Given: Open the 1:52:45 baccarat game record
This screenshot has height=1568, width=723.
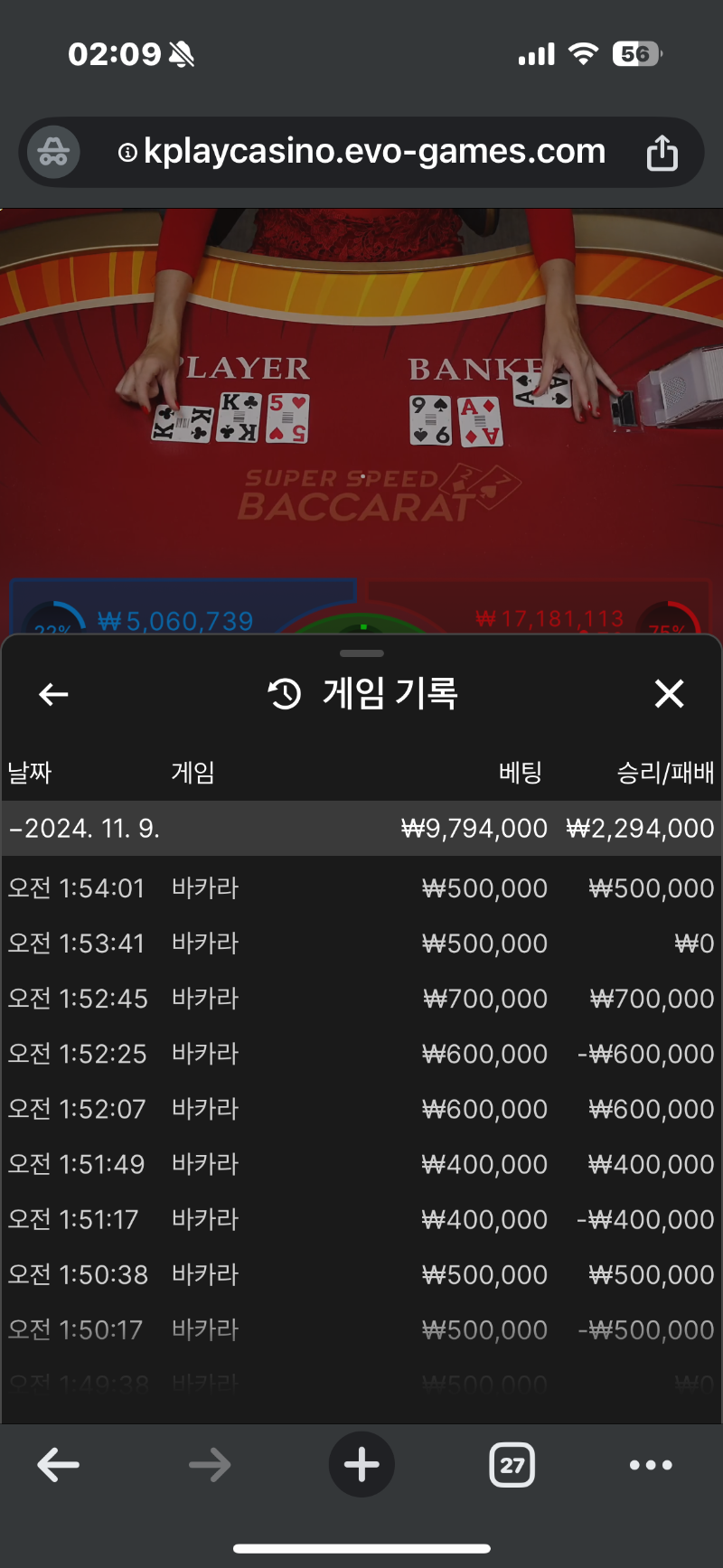Looking at the screenshot, I should (361, 999).
